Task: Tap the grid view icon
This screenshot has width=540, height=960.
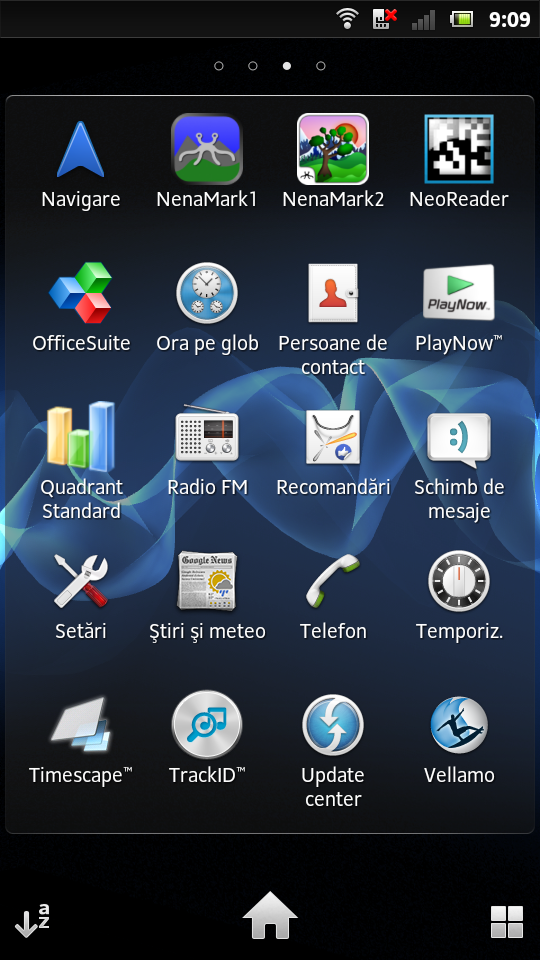Action: tap(507, 921)
